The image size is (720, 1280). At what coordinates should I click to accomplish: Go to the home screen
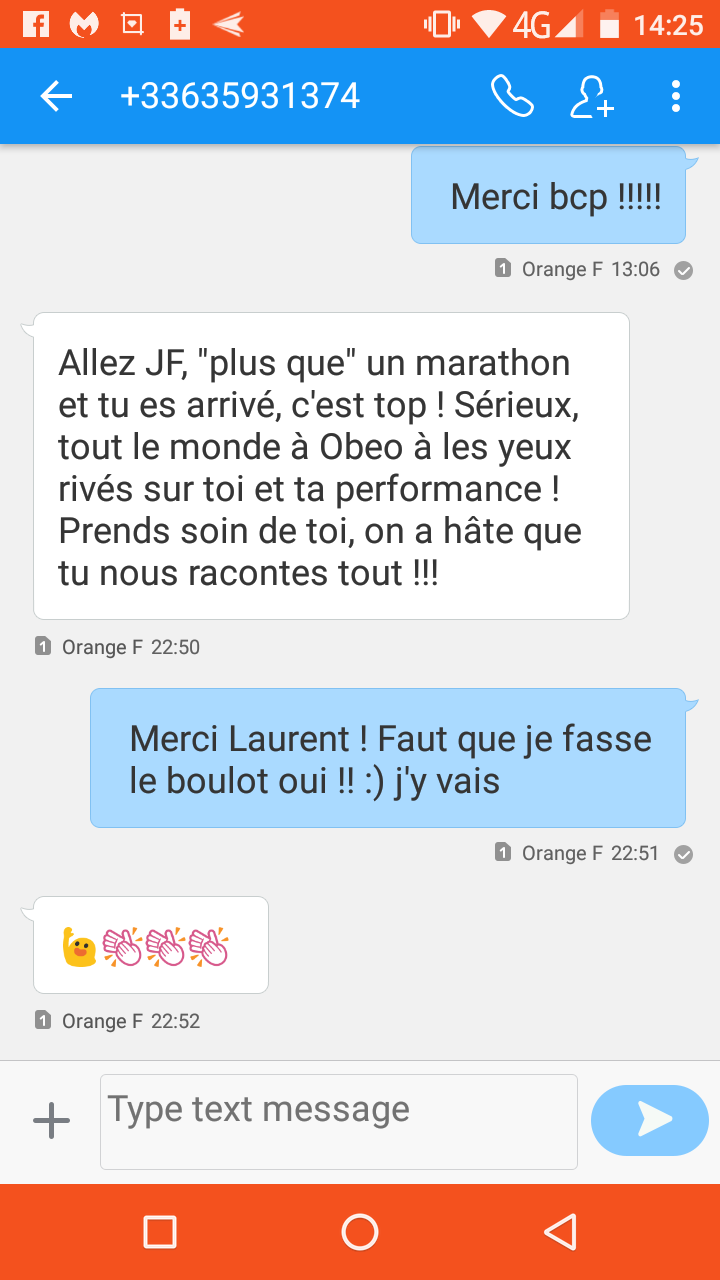point(360,1232)
